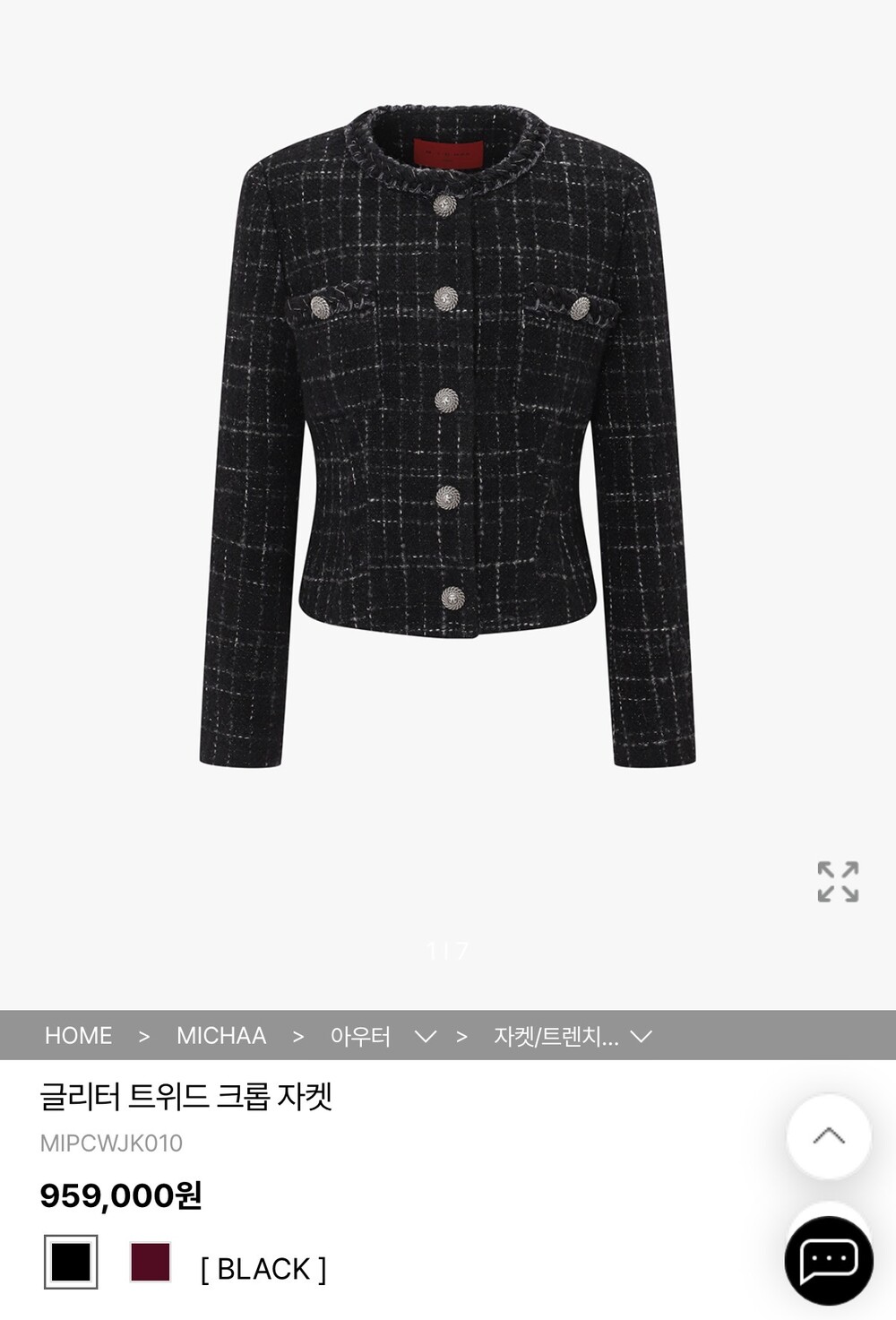Image resolution: width=896 pixels, height=1320 pixels.
Task: Expand the 아우터 category dropdown
Action: 425,1037
